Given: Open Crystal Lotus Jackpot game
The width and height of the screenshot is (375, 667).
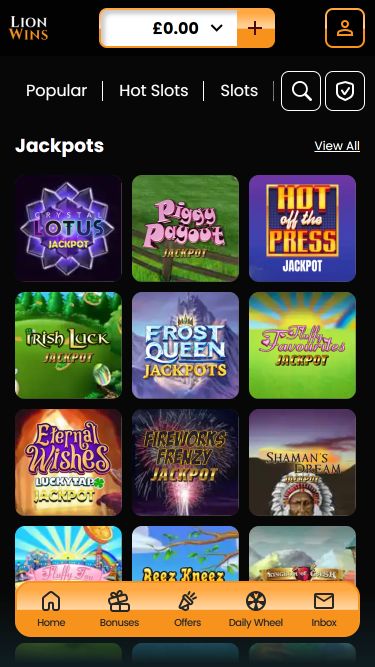Looking at the screenshot, I should pos(68,228).
